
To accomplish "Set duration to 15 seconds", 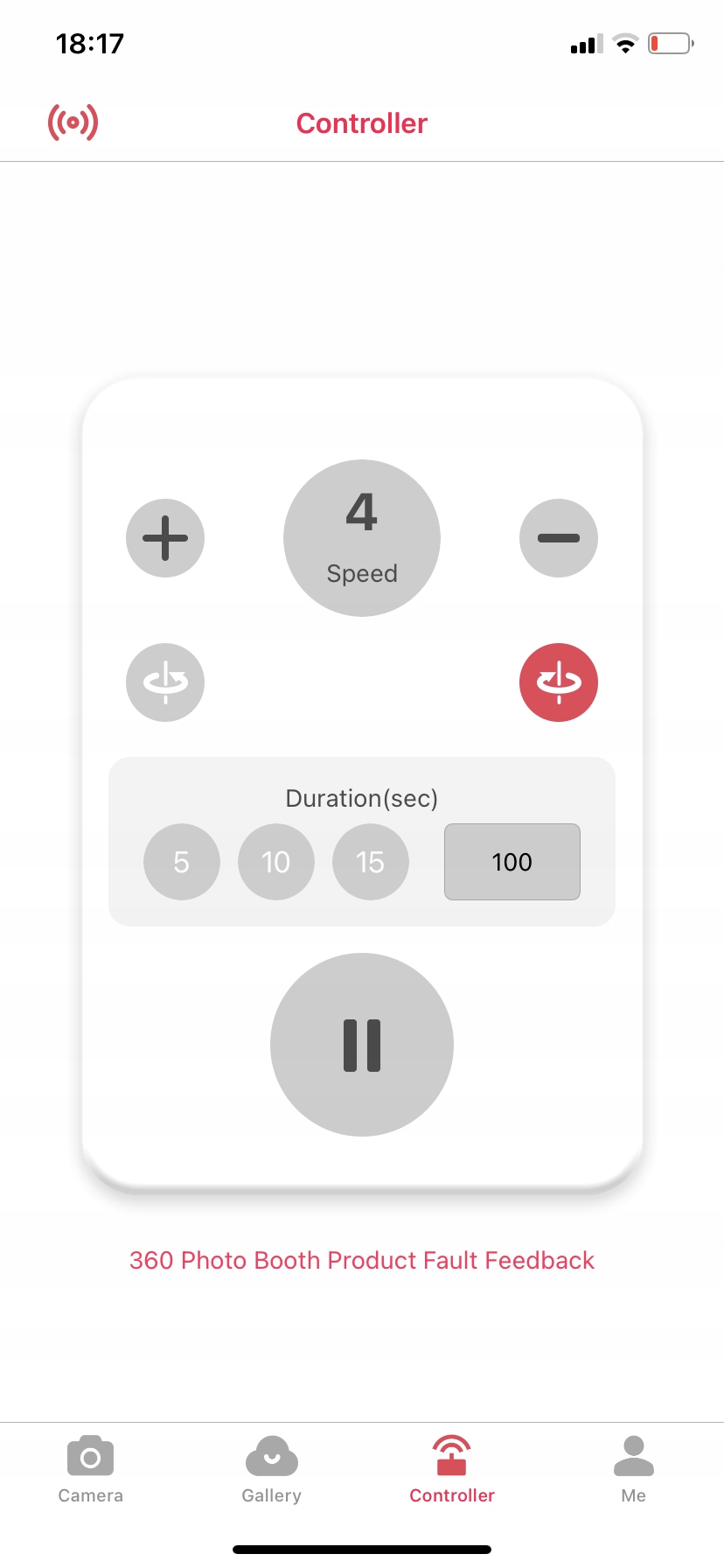I will click(370, 862).
